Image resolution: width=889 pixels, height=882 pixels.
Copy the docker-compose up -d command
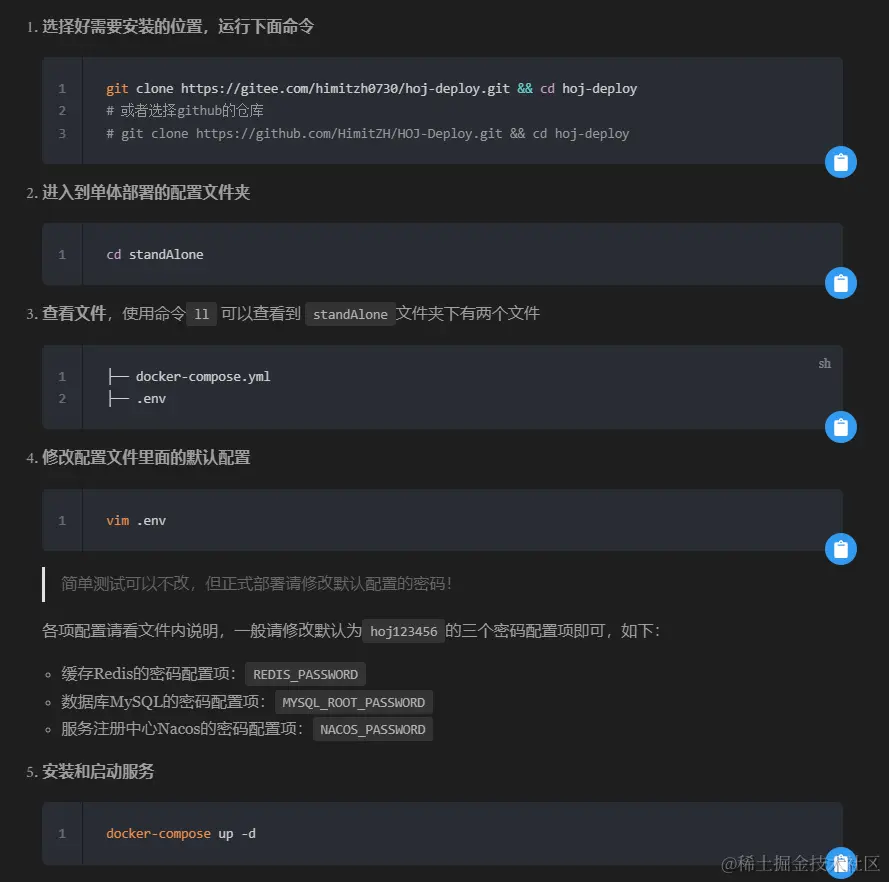click(x=840, y=862)
